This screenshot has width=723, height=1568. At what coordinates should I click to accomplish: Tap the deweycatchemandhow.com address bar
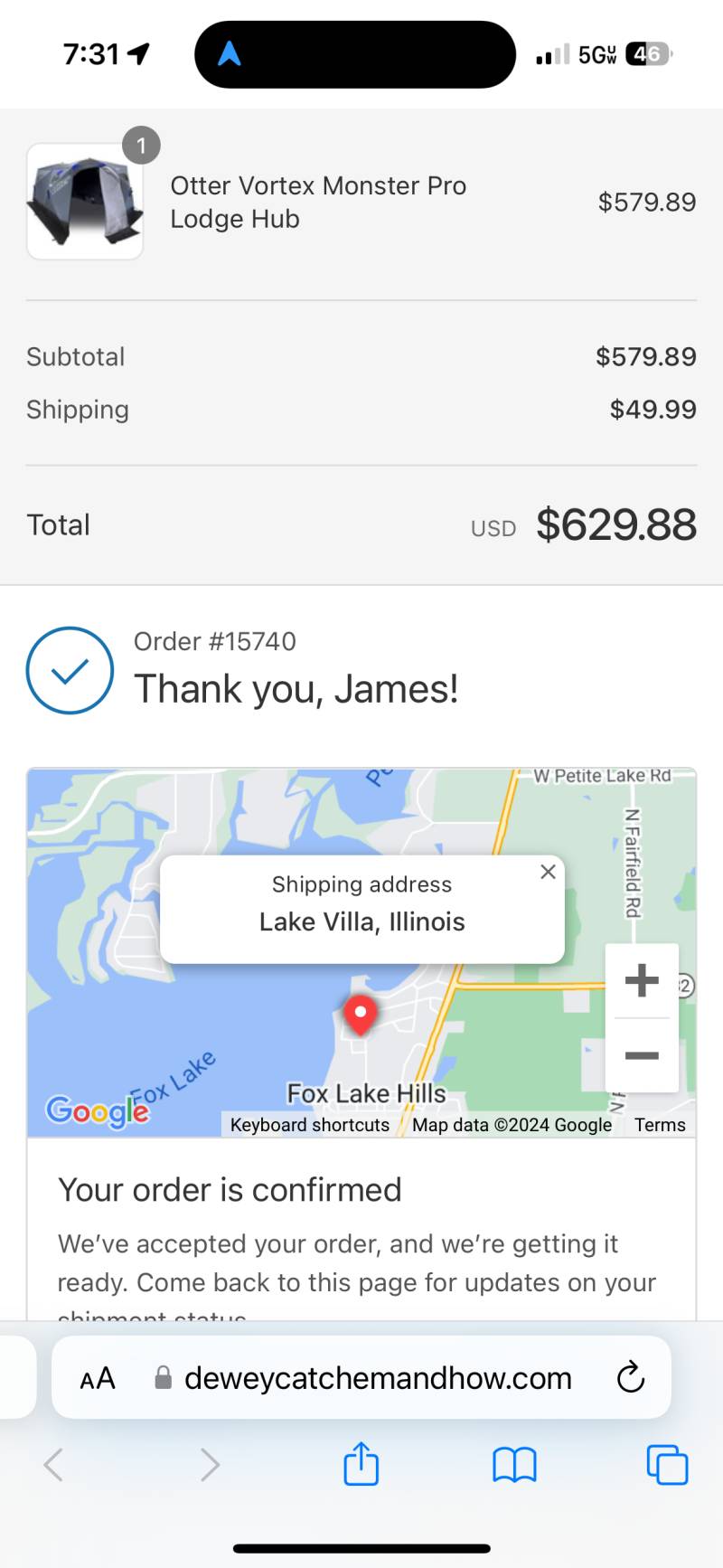pos(362,1377)
